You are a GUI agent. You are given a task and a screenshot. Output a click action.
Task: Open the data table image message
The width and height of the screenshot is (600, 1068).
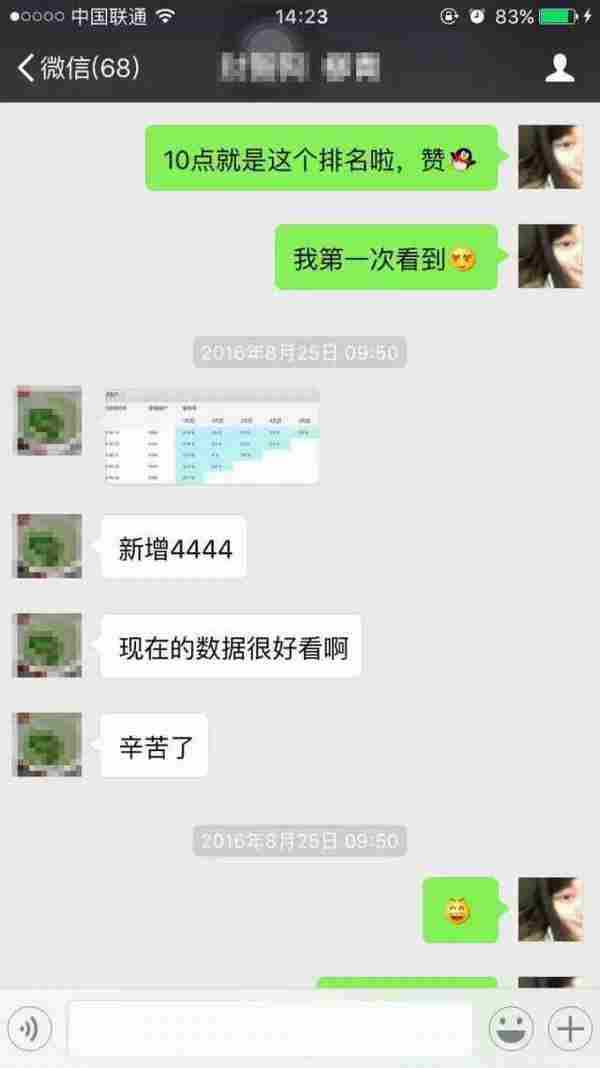(x=211, y=437)
